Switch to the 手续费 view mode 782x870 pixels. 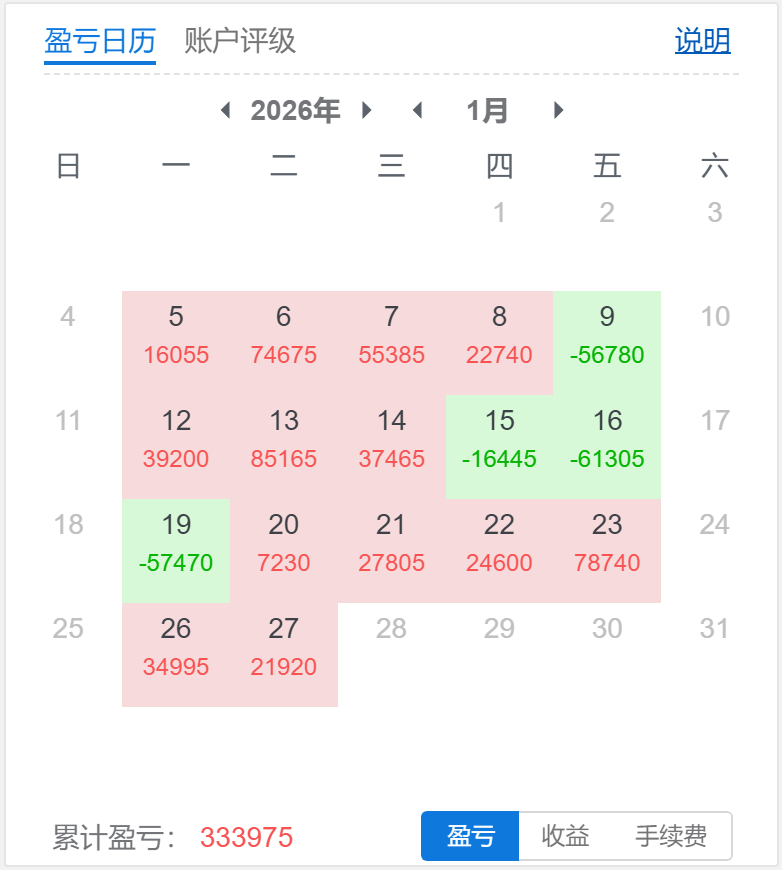click(x=673, y=836)
